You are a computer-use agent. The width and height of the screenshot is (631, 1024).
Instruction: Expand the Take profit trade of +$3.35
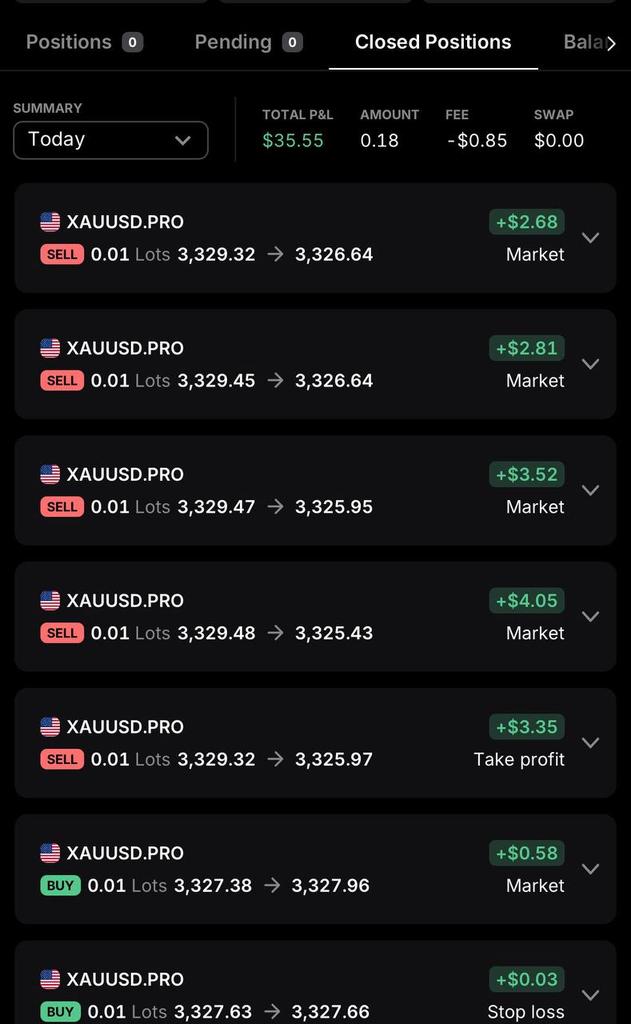(x=591, y=743)
